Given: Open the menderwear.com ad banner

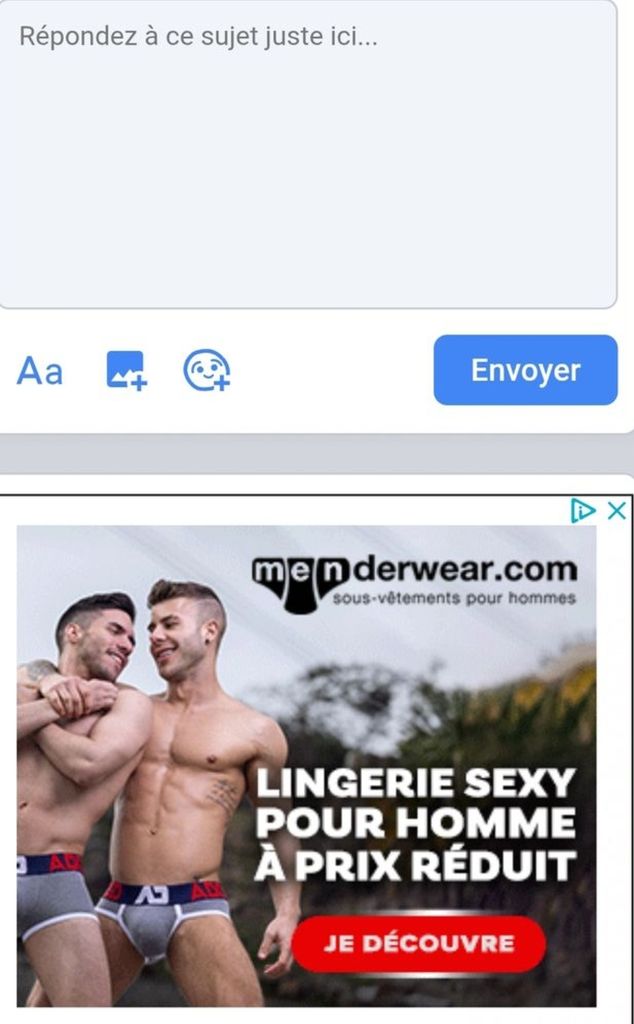Looking at the screenshot, I should pos(306,766).
